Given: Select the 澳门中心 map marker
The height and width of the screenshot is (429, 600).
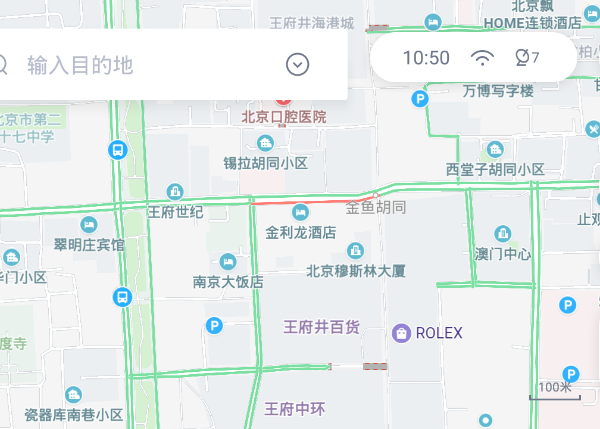Looking at the screenshot, I should click(502, 235).
